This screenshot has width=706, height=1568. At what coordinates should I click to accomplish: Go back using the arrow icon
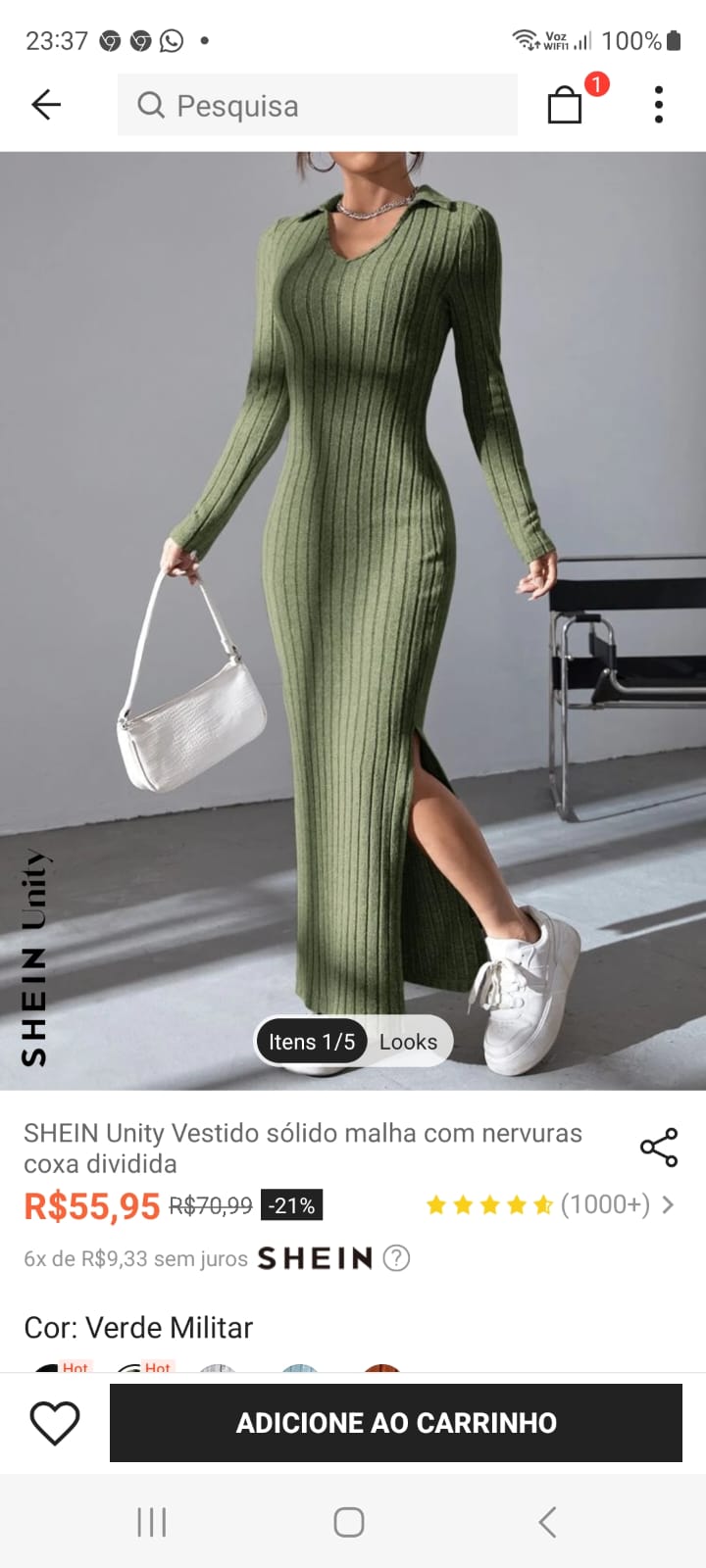pos(46,104)
